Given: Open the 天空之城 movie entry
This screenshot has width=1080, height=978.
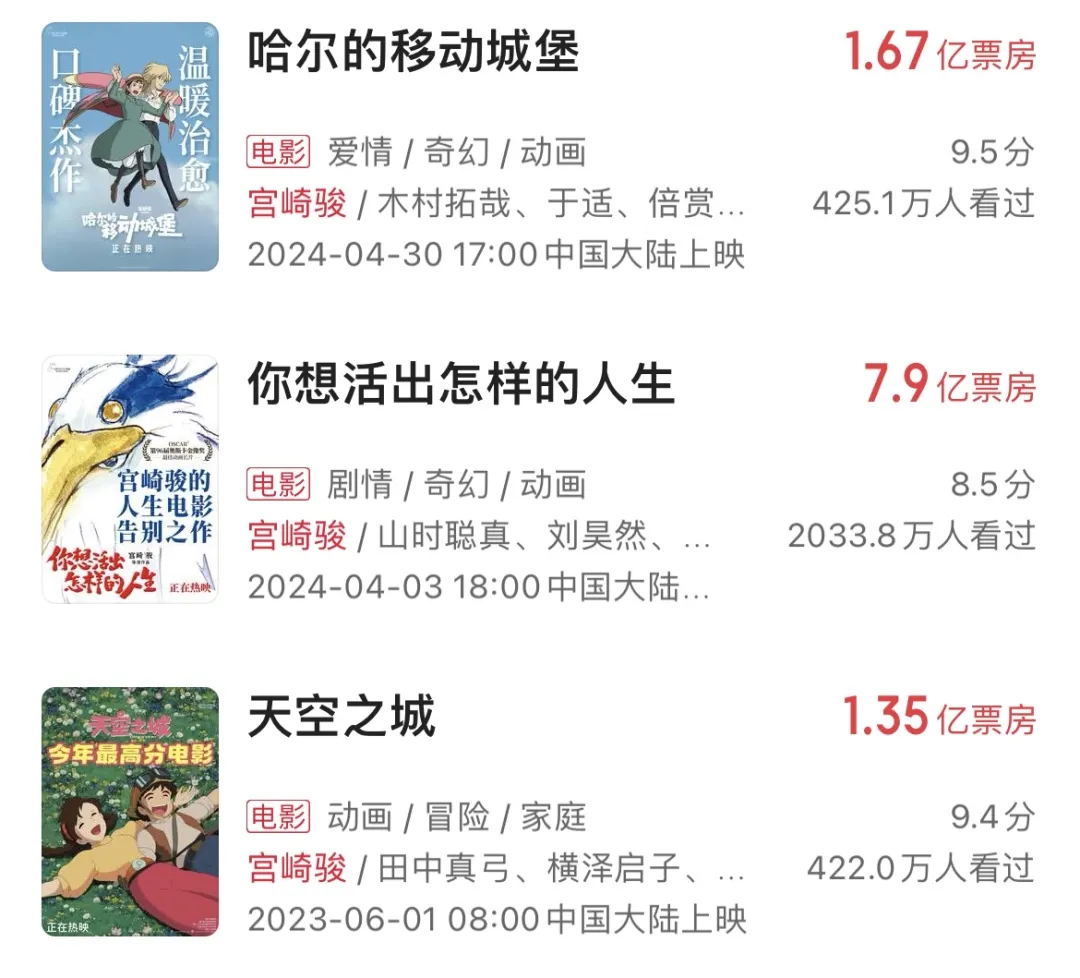Looking at the screenshot, I should (x=341, y=718).
